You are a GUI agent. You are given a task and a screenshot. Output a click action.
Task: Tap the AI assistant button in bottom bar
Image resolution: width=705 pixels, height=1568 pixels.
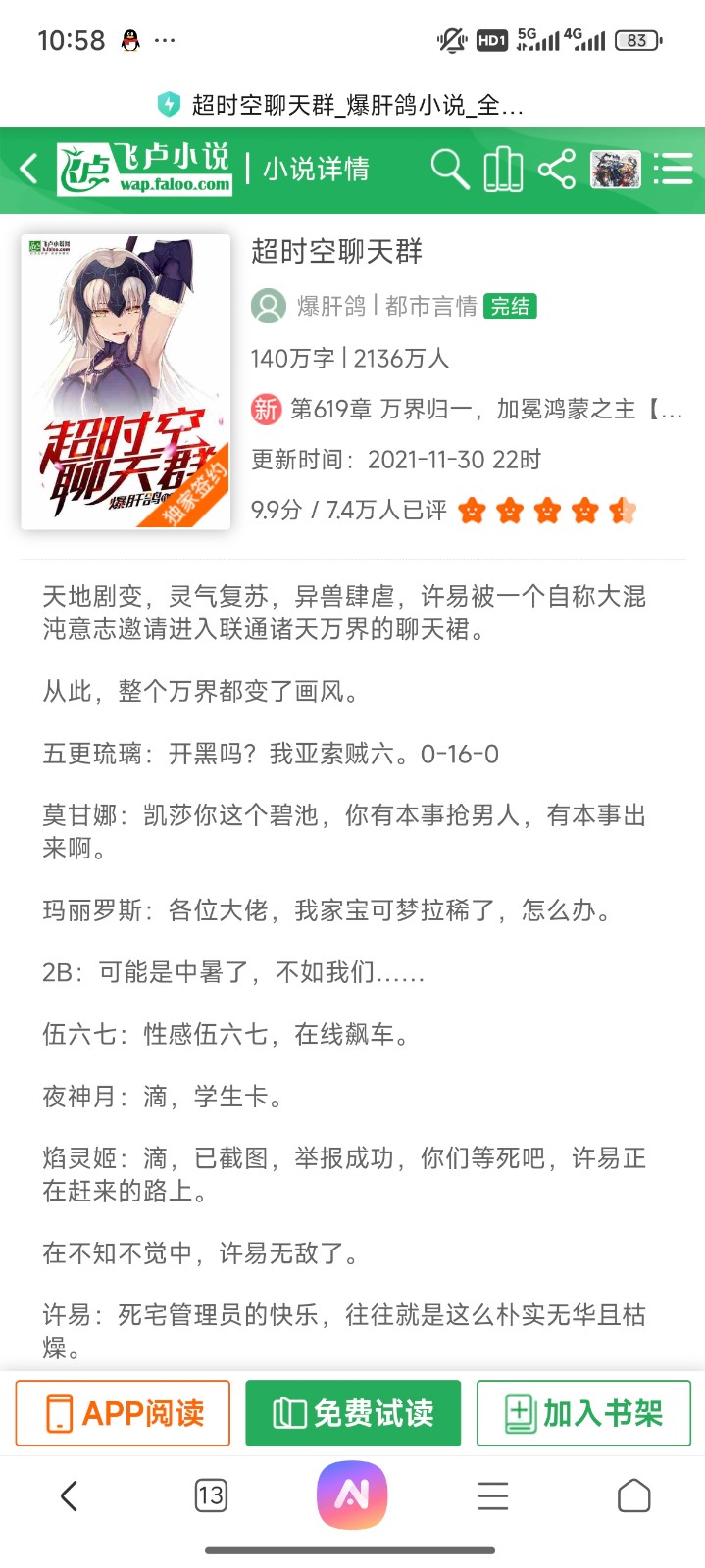pos(352,1495)
